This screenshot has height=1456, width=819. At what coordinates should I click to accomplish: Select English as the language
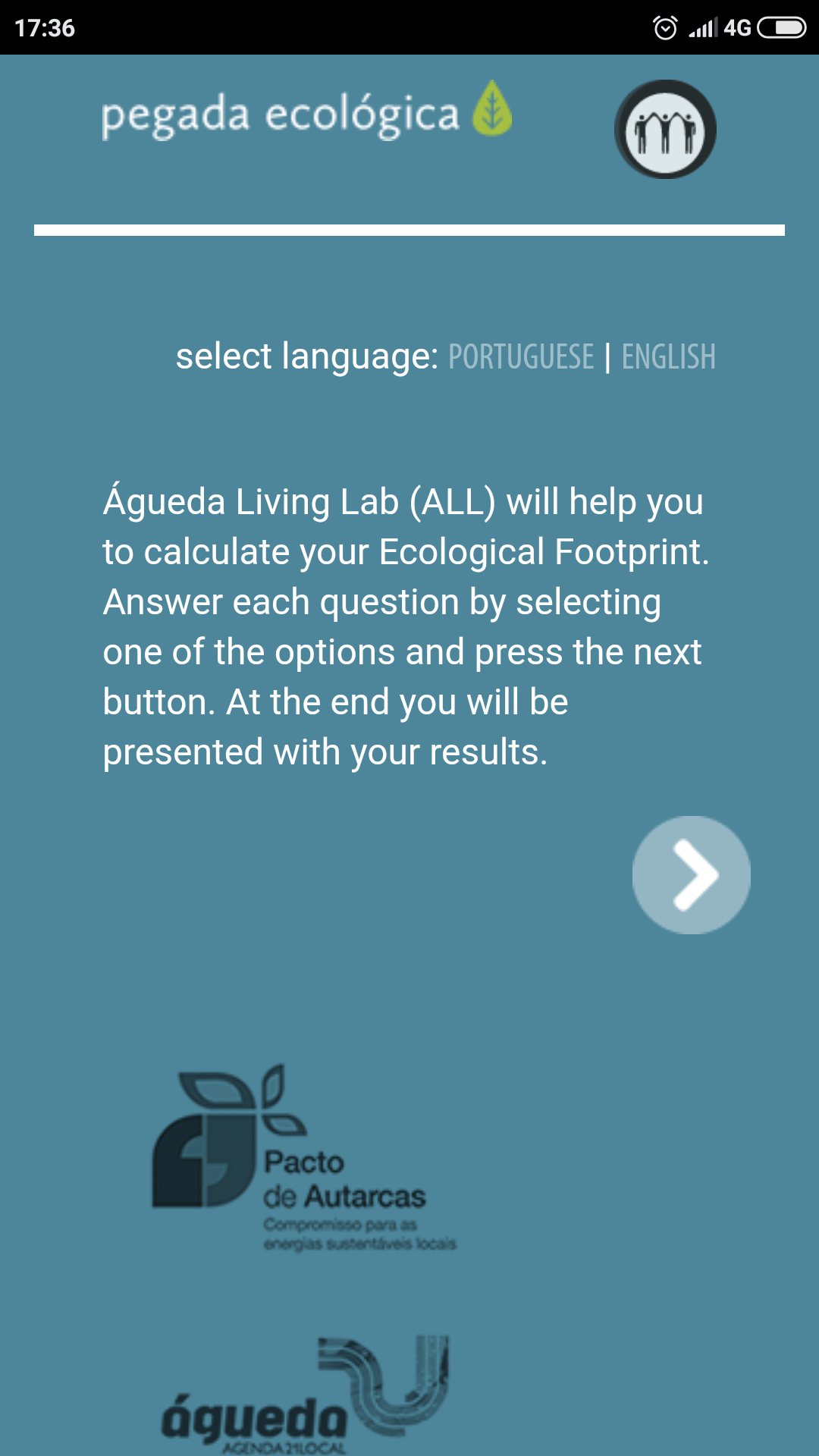click(668, 357)
